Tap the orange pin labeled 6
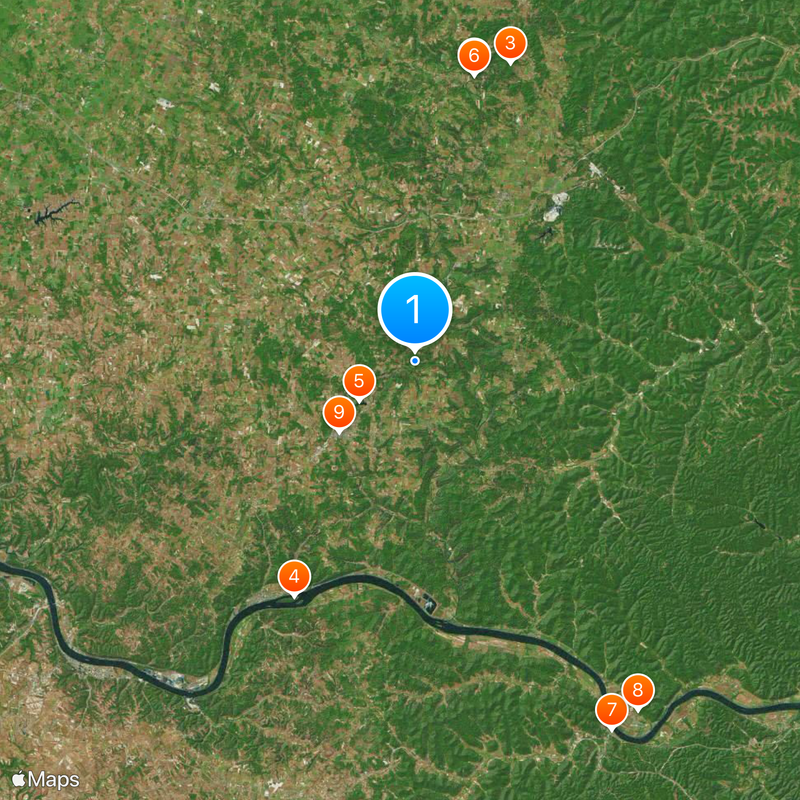This screenshot has width=800, height=800. point(474,55)
